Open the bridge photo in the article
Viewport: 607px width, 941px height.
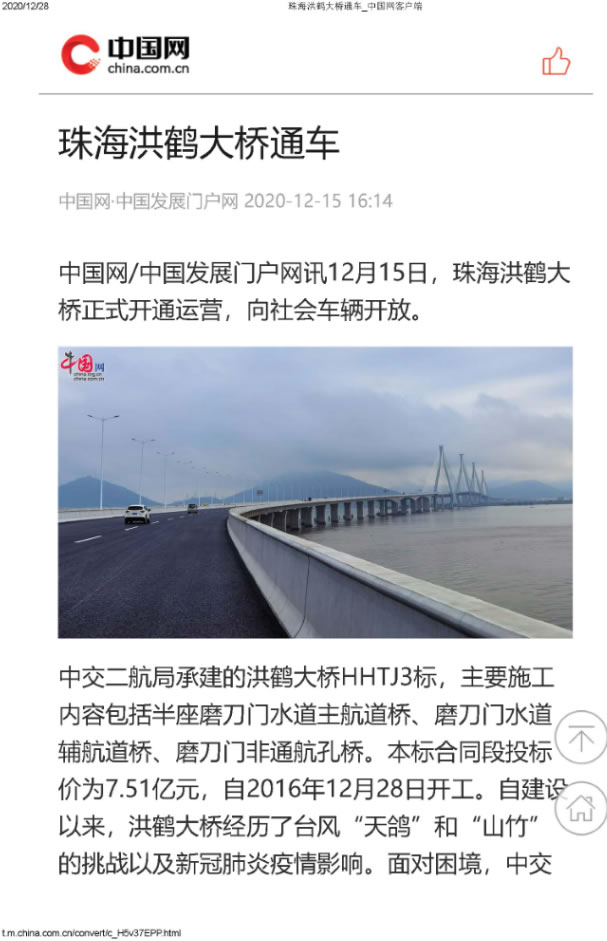315,492
